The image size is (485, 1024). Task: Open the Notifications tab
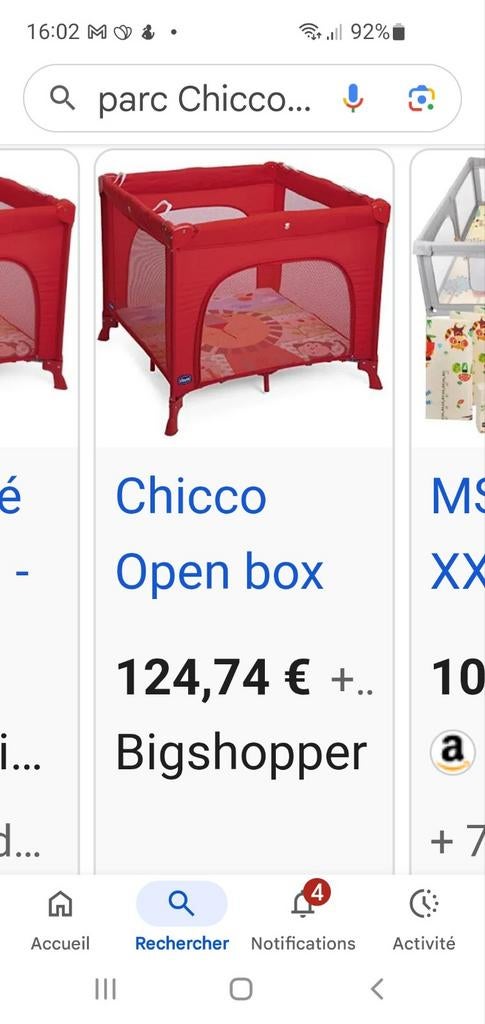click(303, 920)
